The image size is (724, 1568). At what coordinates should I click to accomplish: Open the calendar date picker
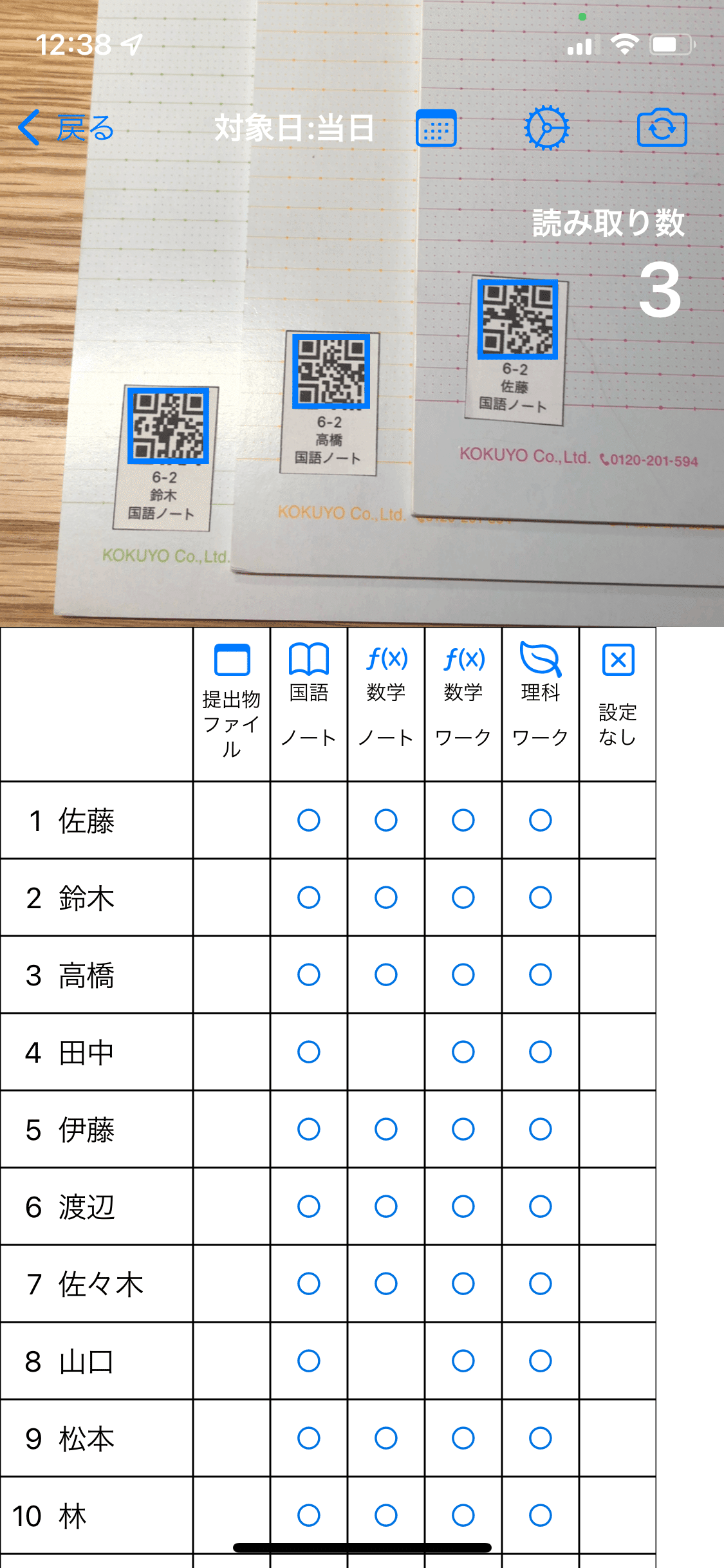coord(436,127)
